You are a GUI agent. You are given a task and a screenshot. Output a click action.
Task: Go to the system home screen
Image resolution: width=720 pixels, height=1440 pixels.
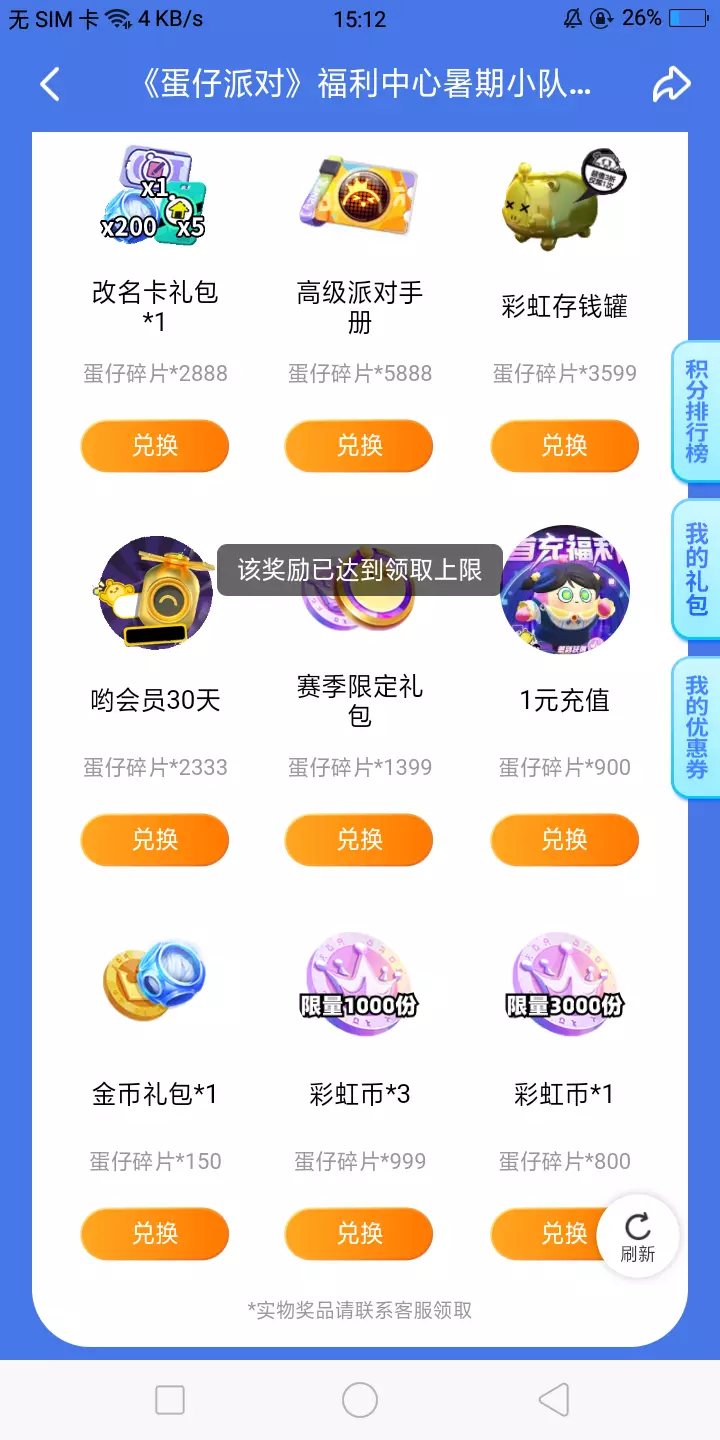pyautogui.click(x=360, y=1400)
